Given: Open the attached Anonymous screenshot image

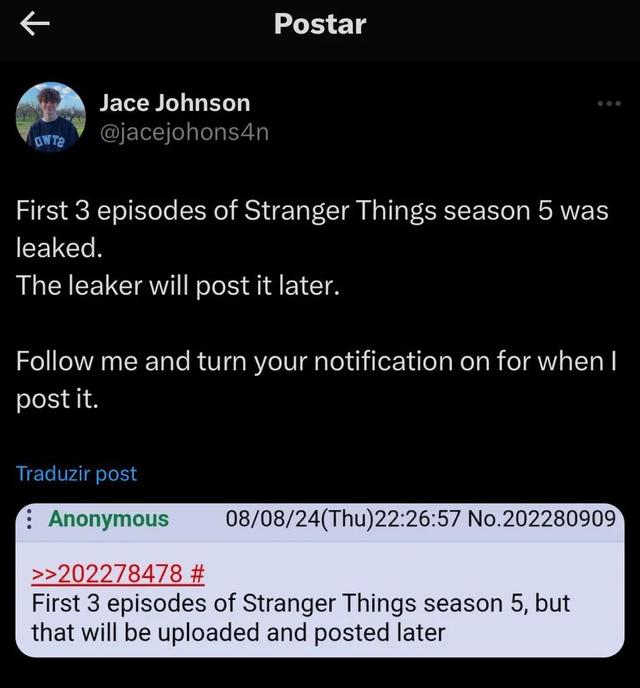Looking at the screenshot, I should coord(320,580).
